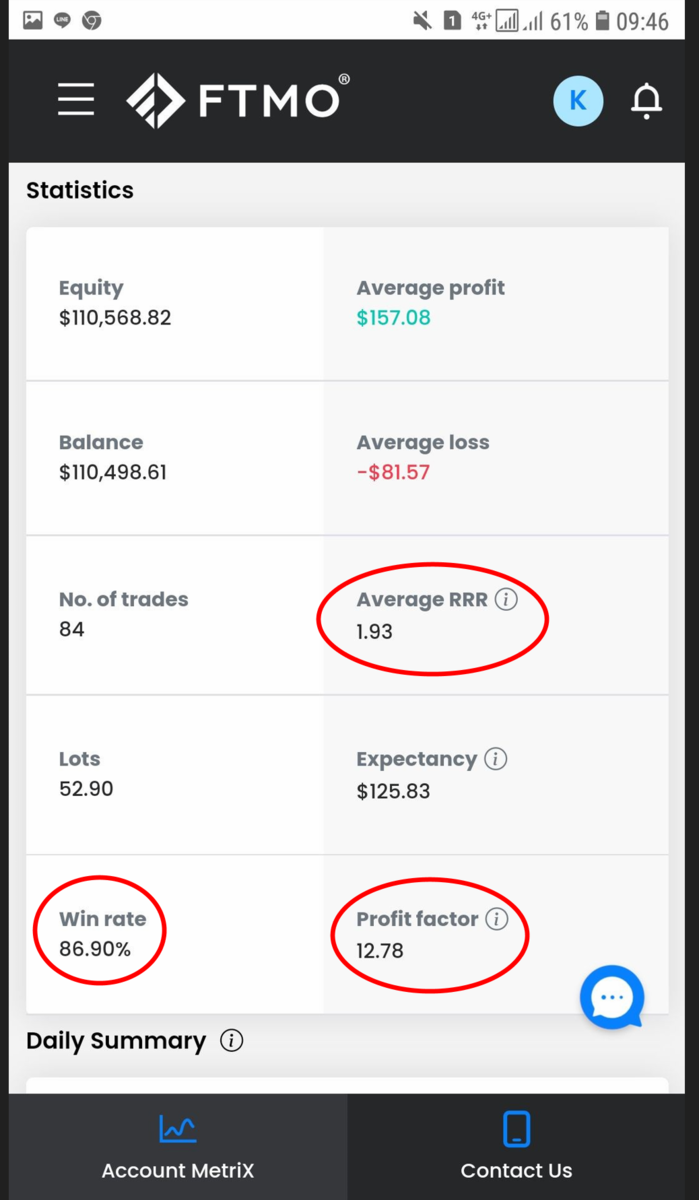Open the hamburger menu
Screen dimensions: 699x1200
76,100
